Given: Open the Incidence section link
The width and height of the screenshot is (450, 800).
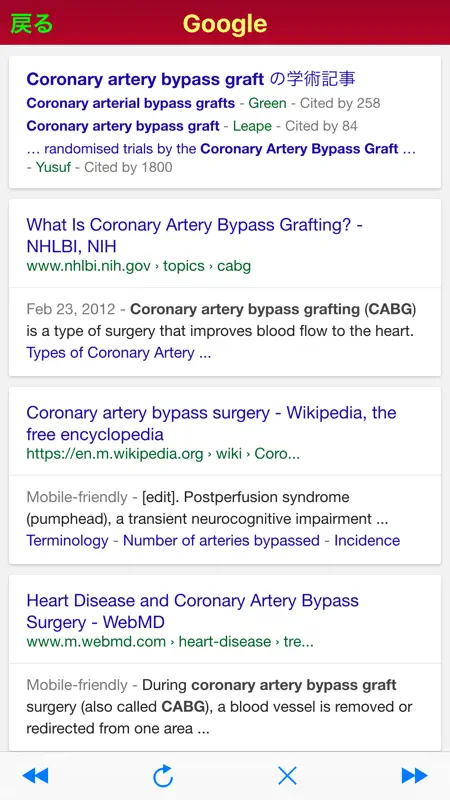Looking at the screenshot, I should click(367, 540).
